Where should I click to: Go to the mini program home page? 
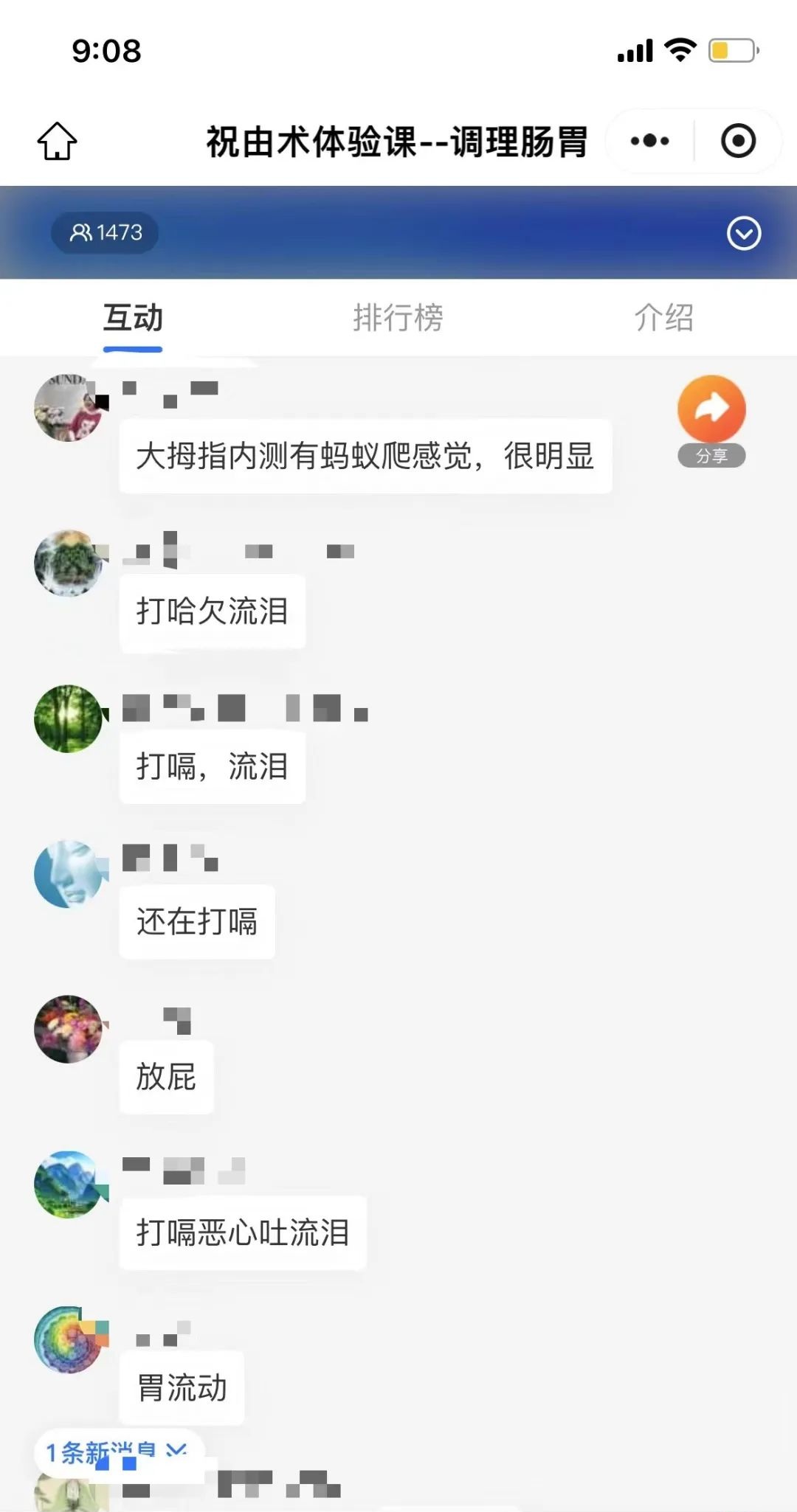pos(57,141)
